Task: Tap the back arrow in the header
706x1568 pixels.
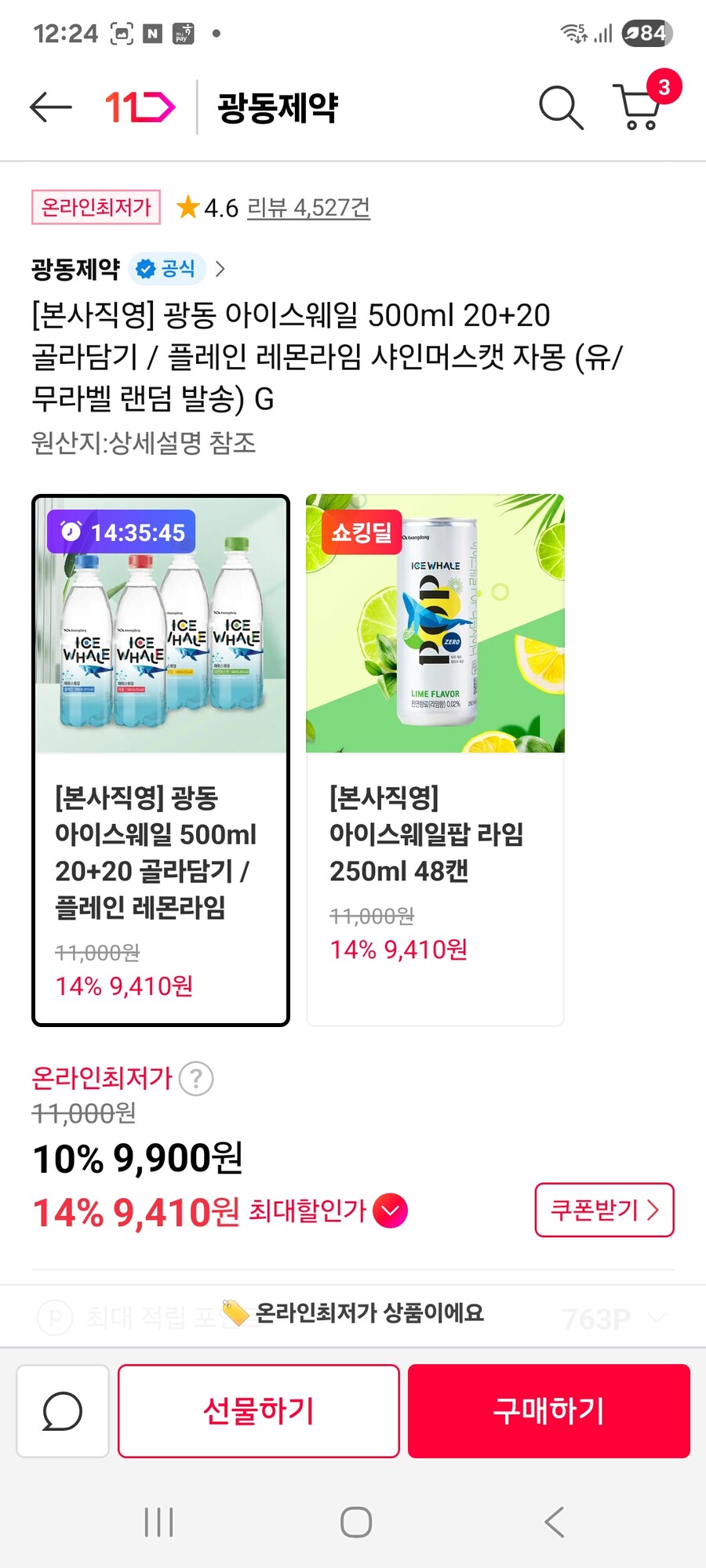Action: pyautogui.click(x=47, y=107)
